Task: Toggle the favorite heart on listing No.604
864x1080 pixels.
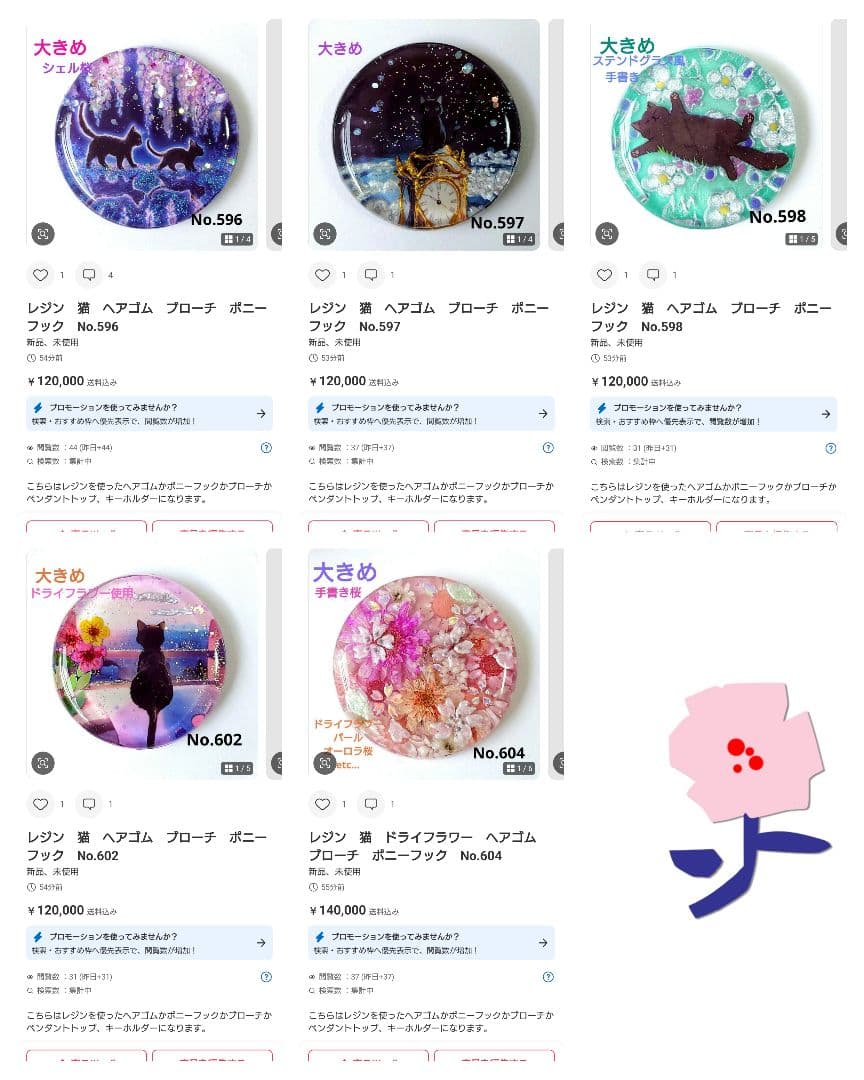Action: [x=323, y=803]
